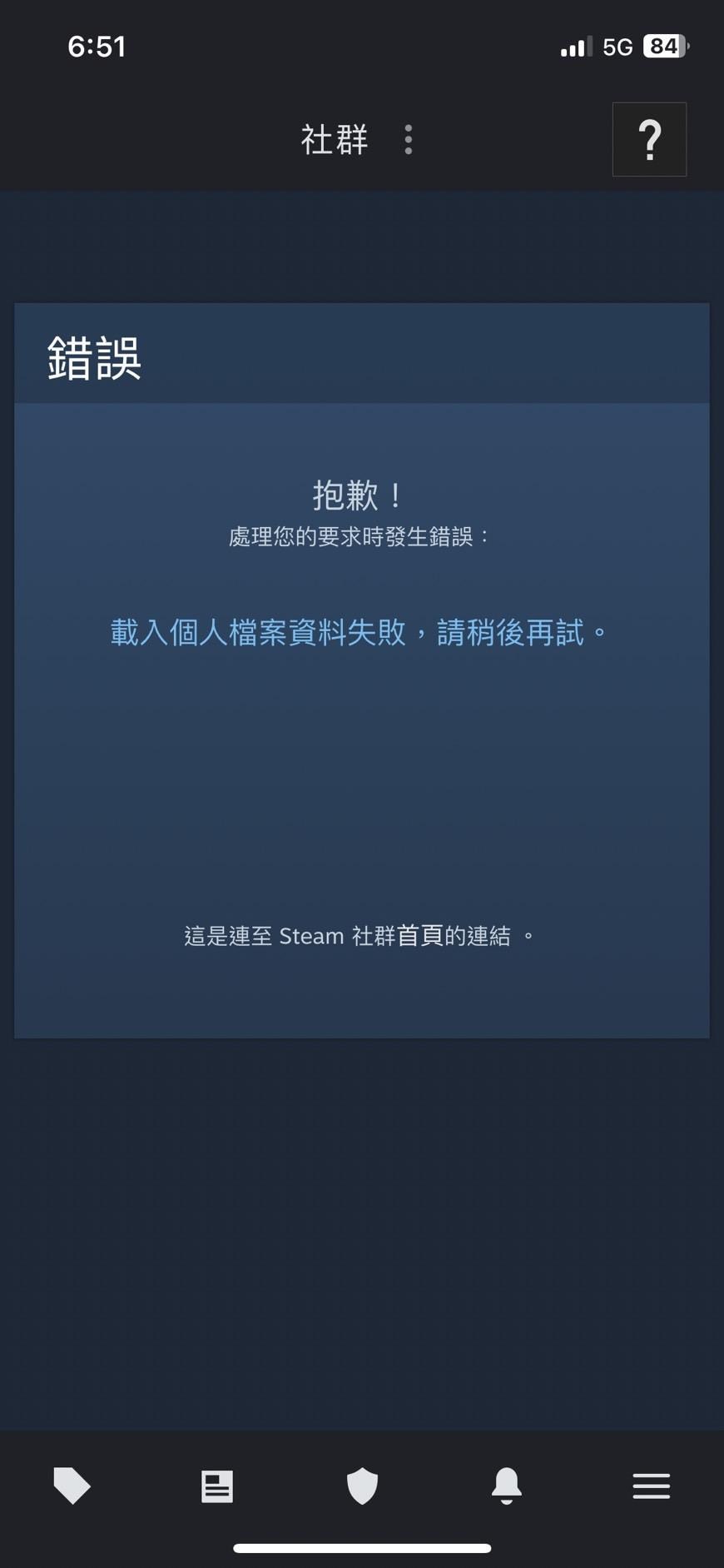Tap the retry link 載入個人檔案資料失敗
This screenshot has height=1568, width=724.
click(x=358, y=632)
